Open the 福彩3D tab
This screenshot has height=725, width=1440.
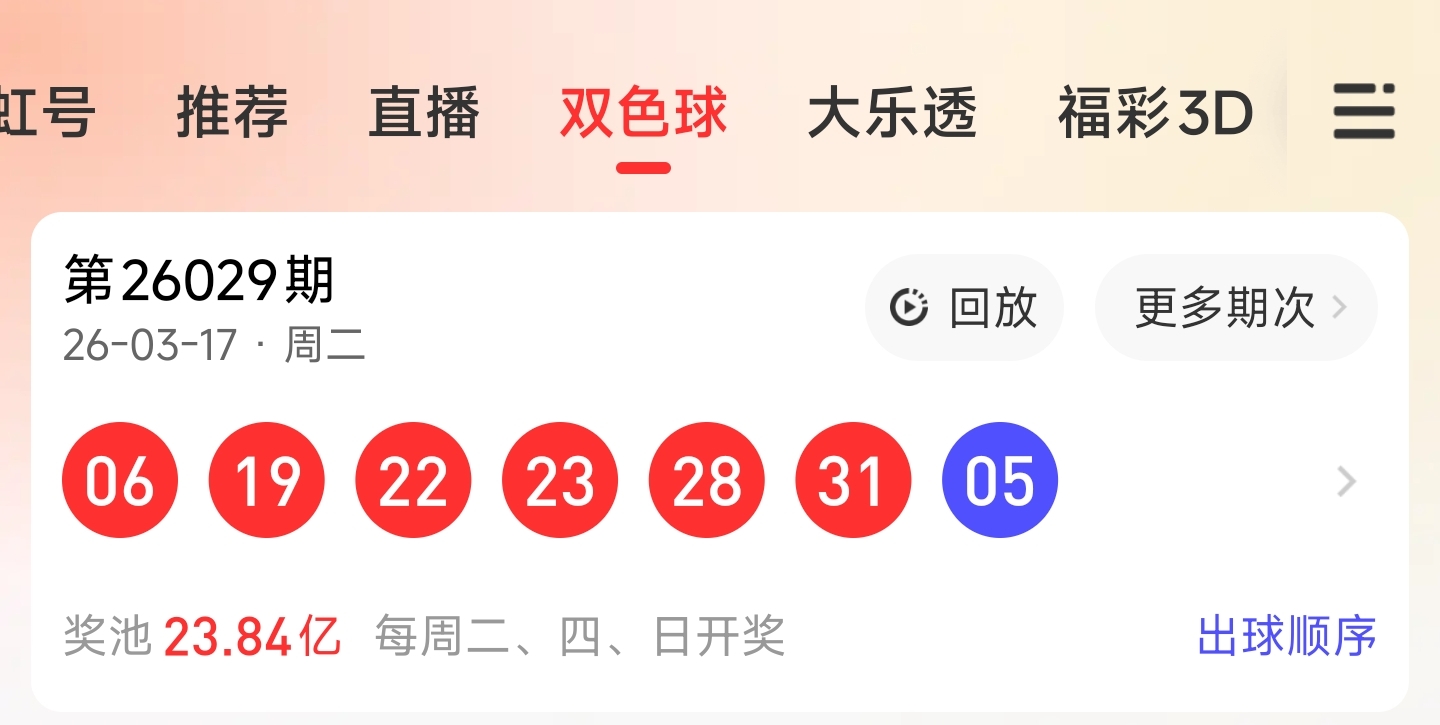(1155, 112)
